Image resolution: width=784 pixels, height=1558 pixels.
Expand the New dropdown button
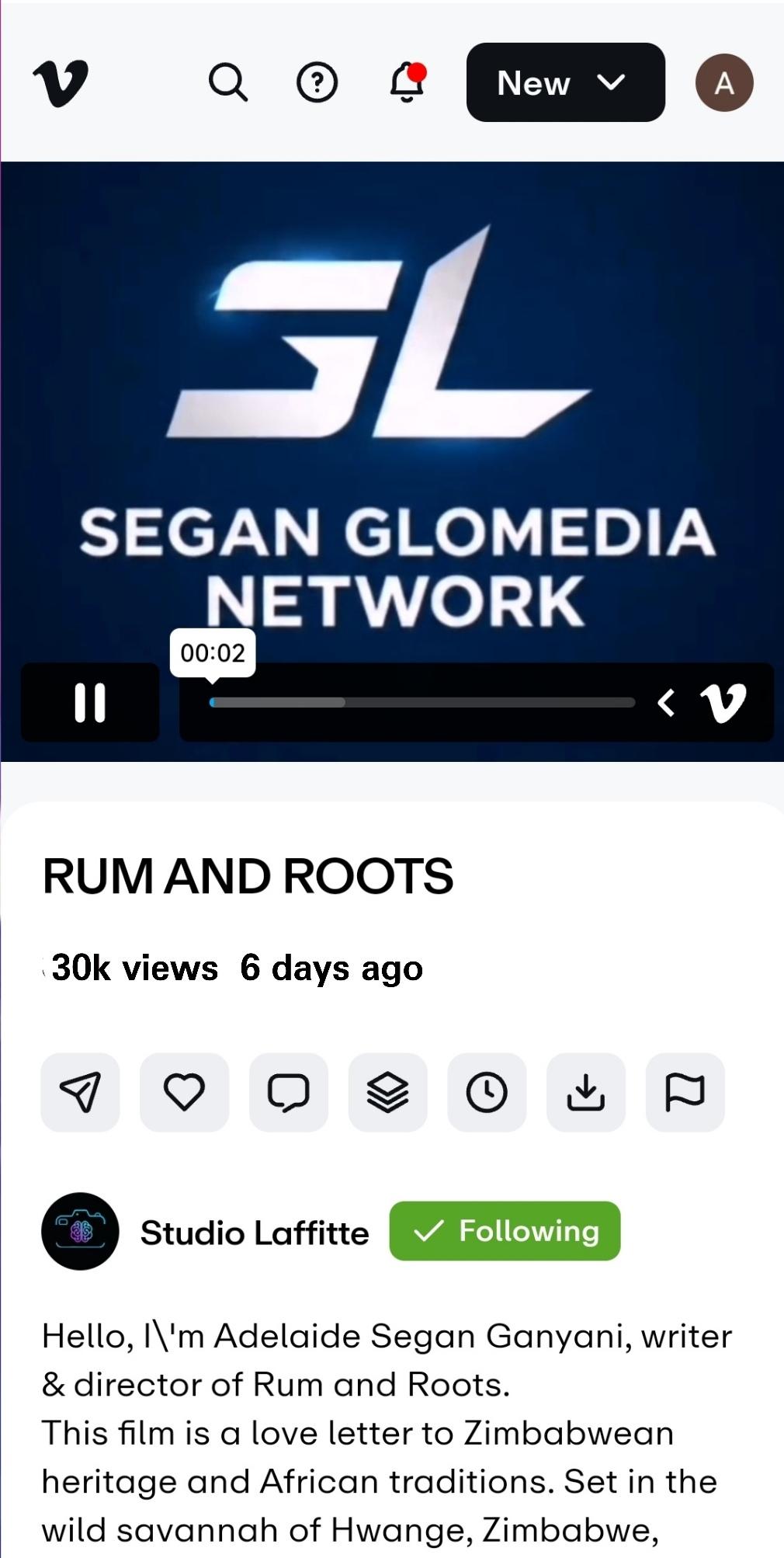(565, 82)
